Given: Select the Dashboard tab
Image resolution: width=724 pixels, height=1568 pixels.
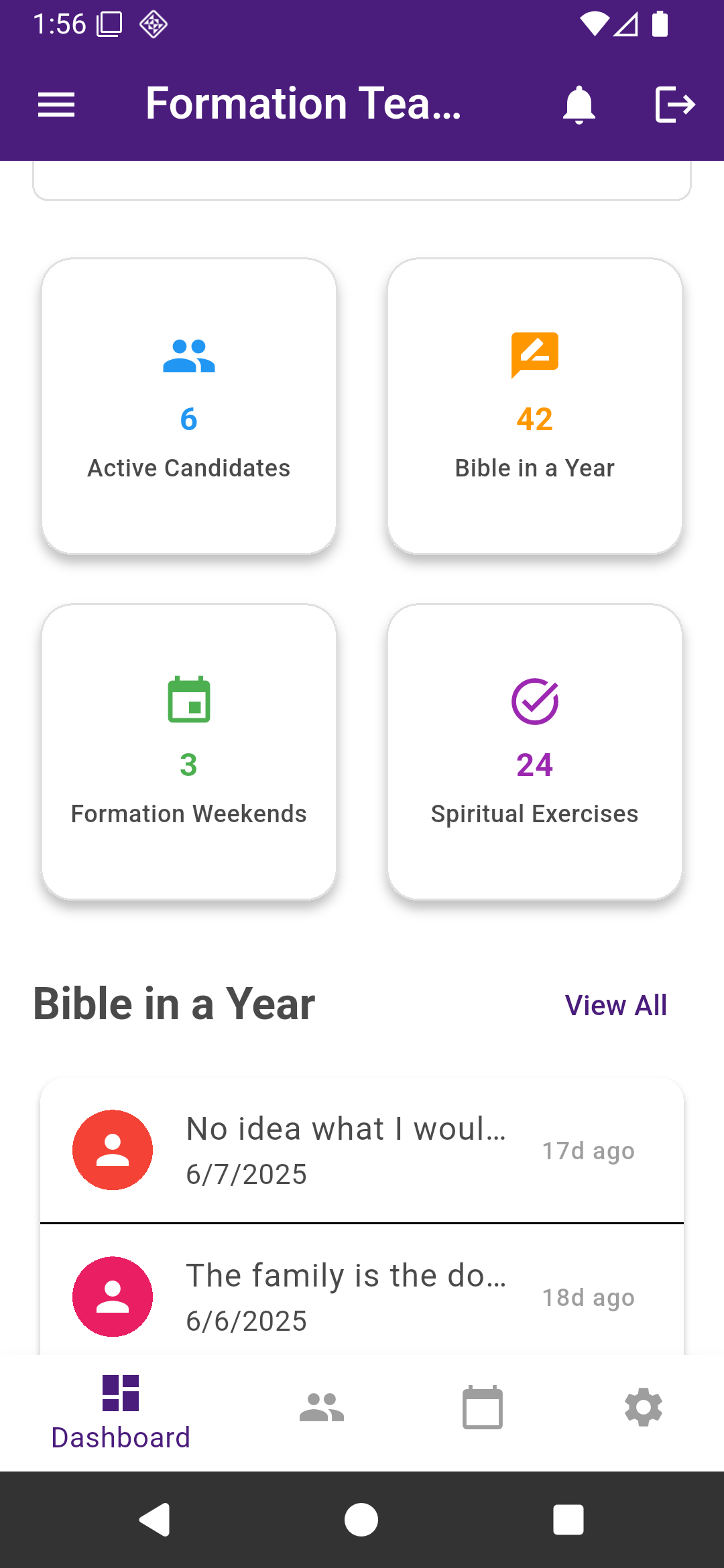Looking at the screenshot, I should pos(121,1414).
